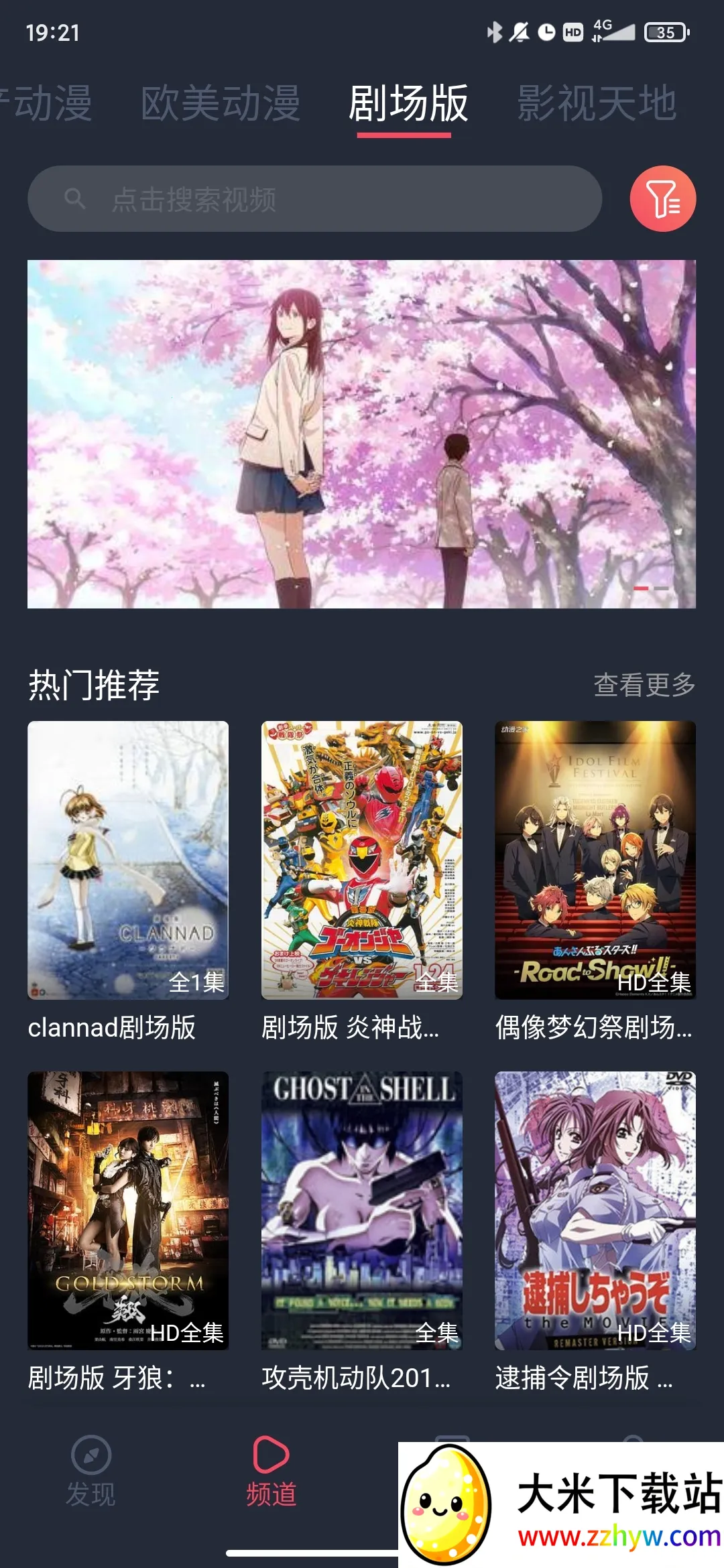724x1568 pixels.
Task: Tap the 点击搜索视频 search box
Action: pos(314,199)
